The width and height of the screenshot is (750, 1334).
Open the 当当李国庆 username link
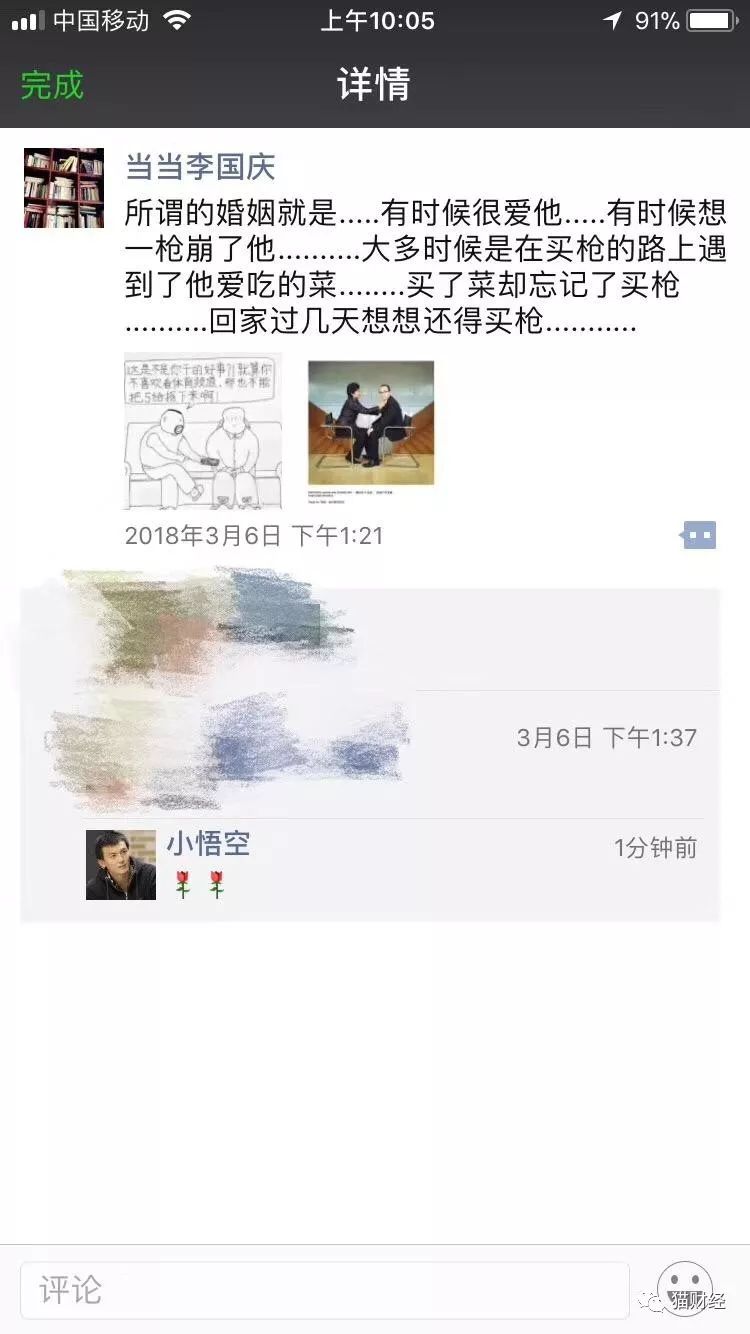[x=200, y=166]
